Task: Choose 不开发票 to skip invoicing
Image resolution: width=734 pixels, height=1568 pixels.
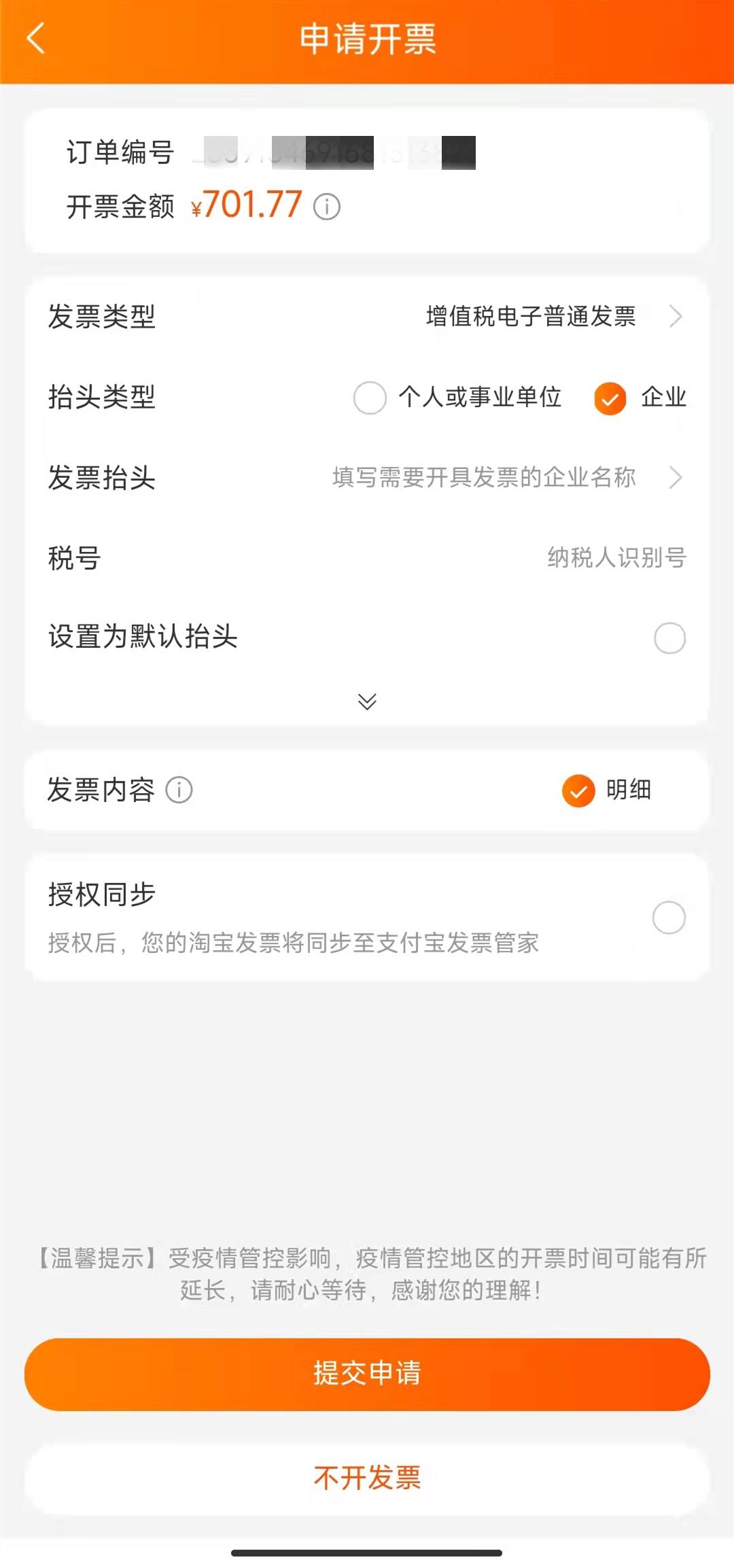Action: point(367,1478)
